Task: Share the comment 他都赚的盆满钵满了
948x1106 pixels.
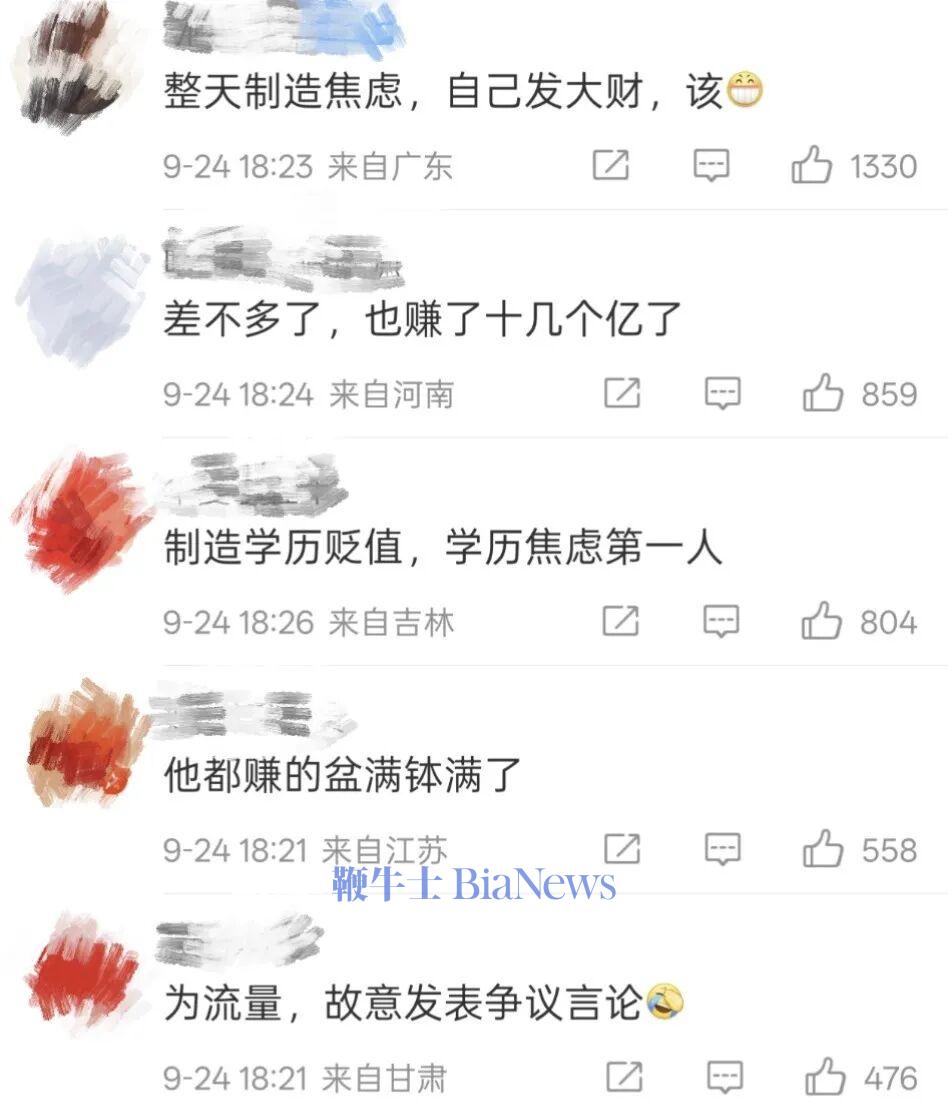Action: click(622, 850)
